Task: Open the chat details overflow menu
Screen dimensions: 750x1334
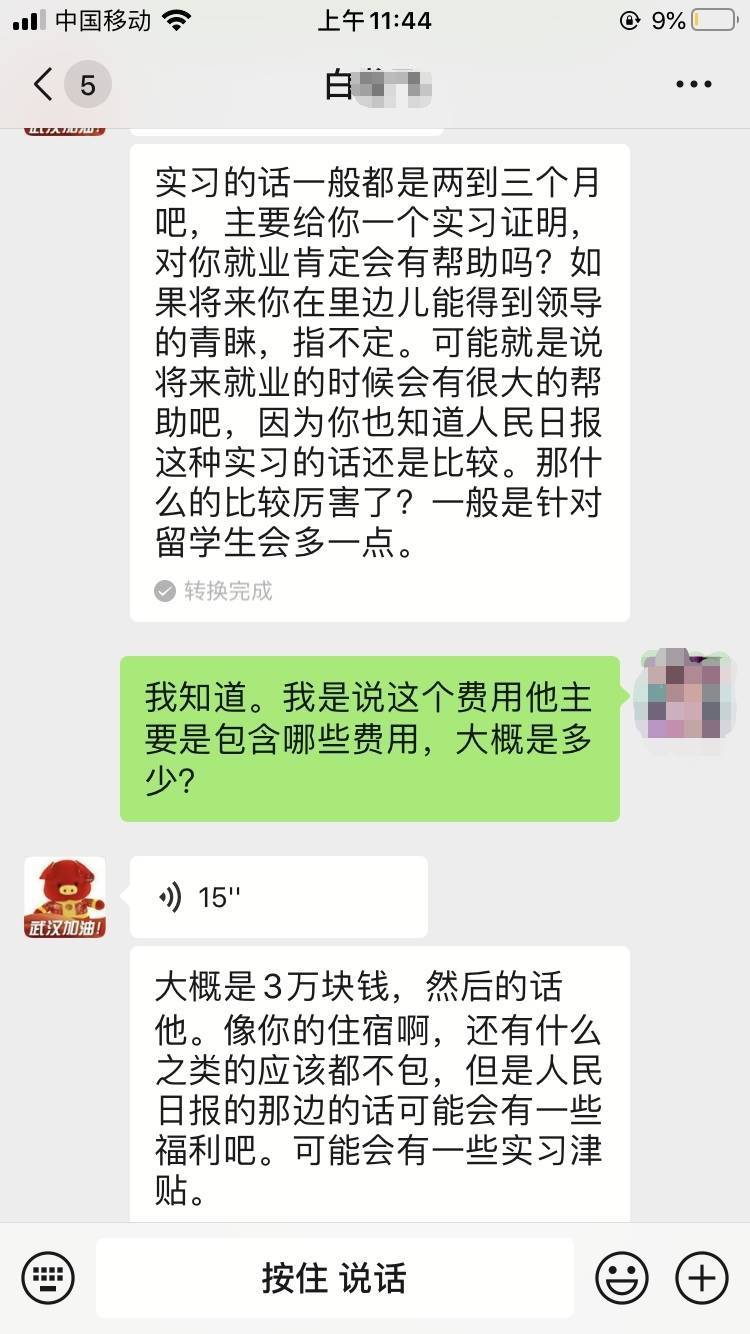Action: (693, 85)
